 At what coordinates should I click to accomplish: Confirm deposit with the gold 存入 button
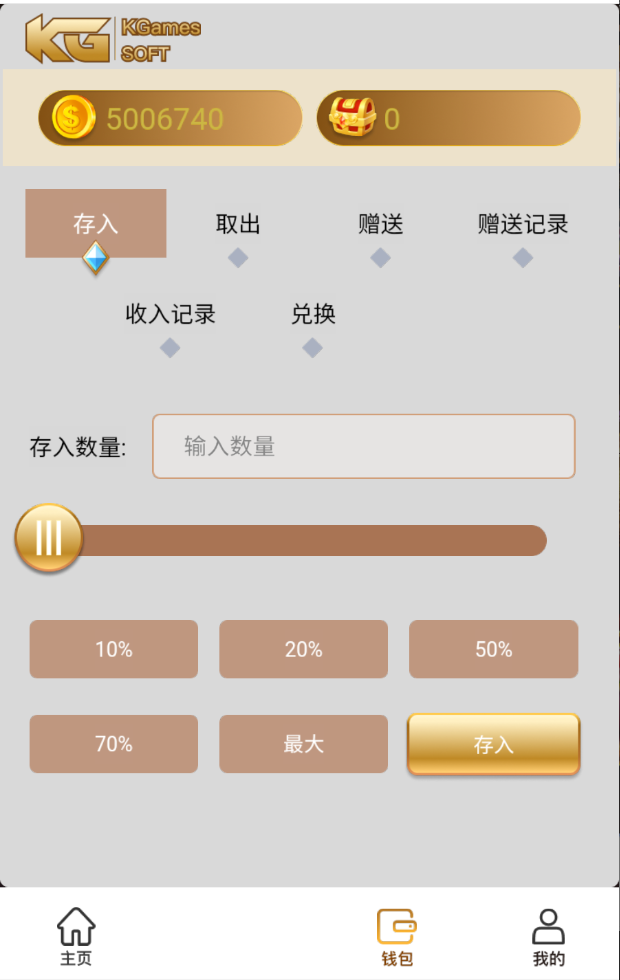tap(493, 745)
